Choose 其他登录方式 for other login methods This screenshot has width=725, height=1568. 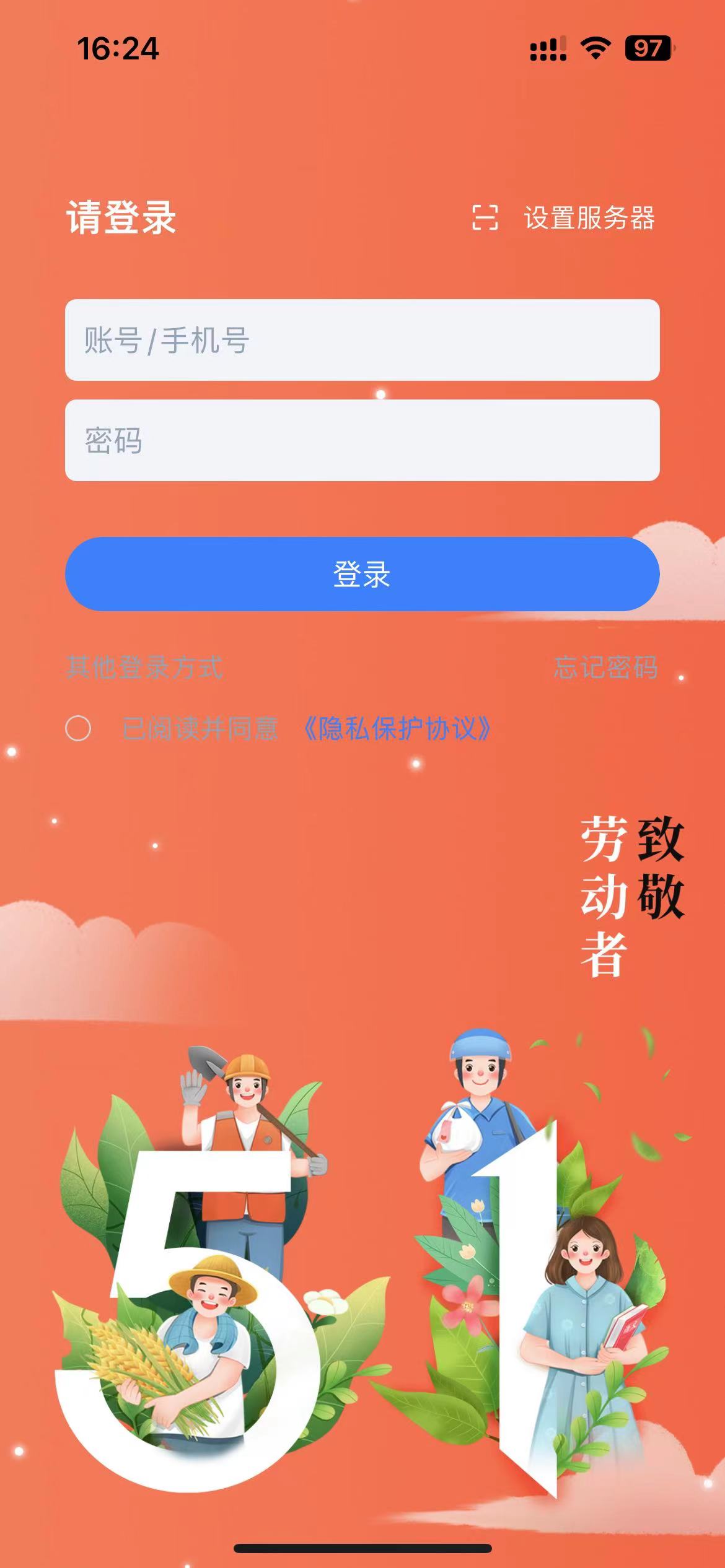coord(144,668)
